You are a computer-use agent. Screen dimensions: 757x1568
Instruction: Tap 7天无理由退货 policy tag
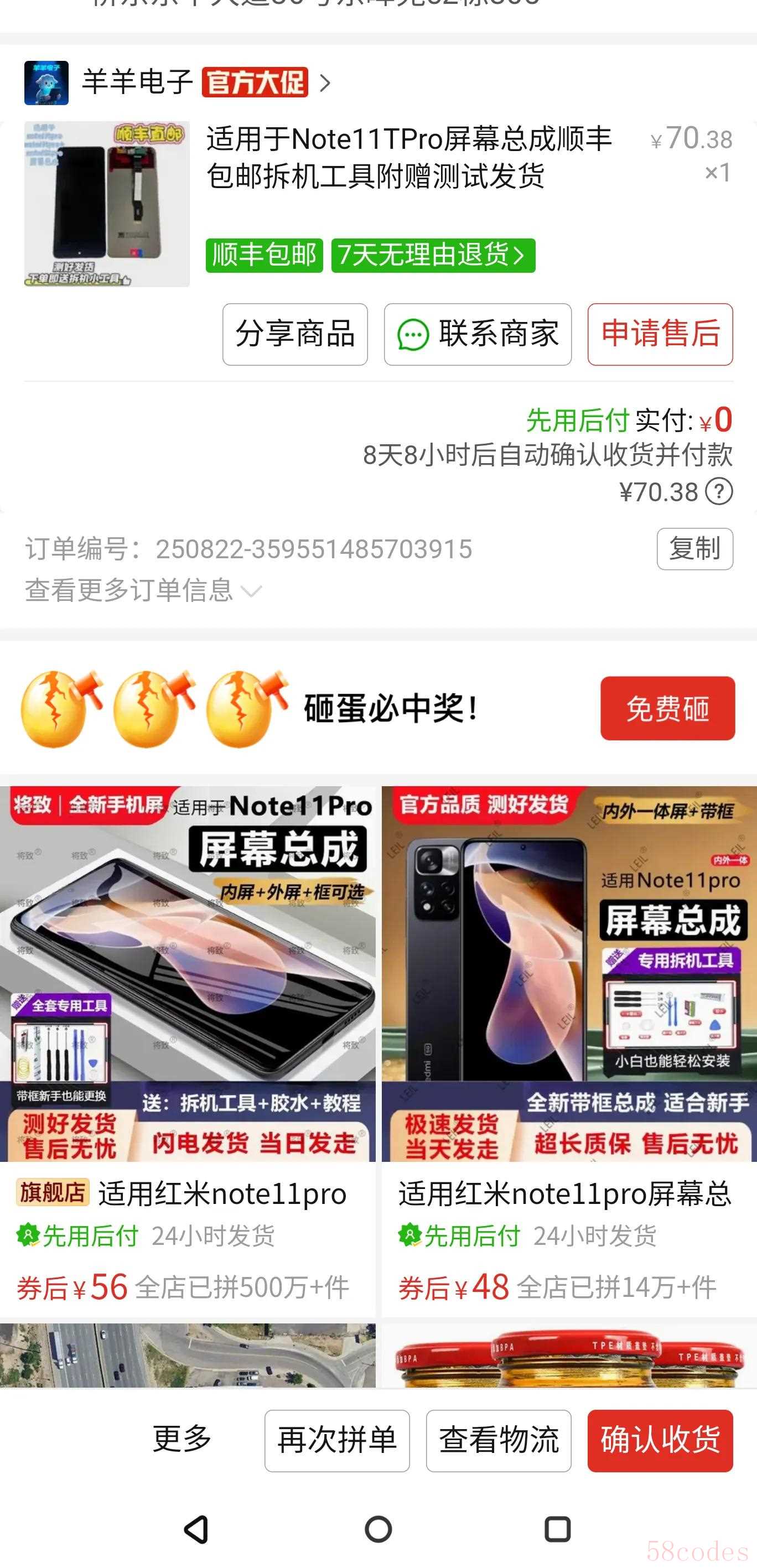click(433, 255)
